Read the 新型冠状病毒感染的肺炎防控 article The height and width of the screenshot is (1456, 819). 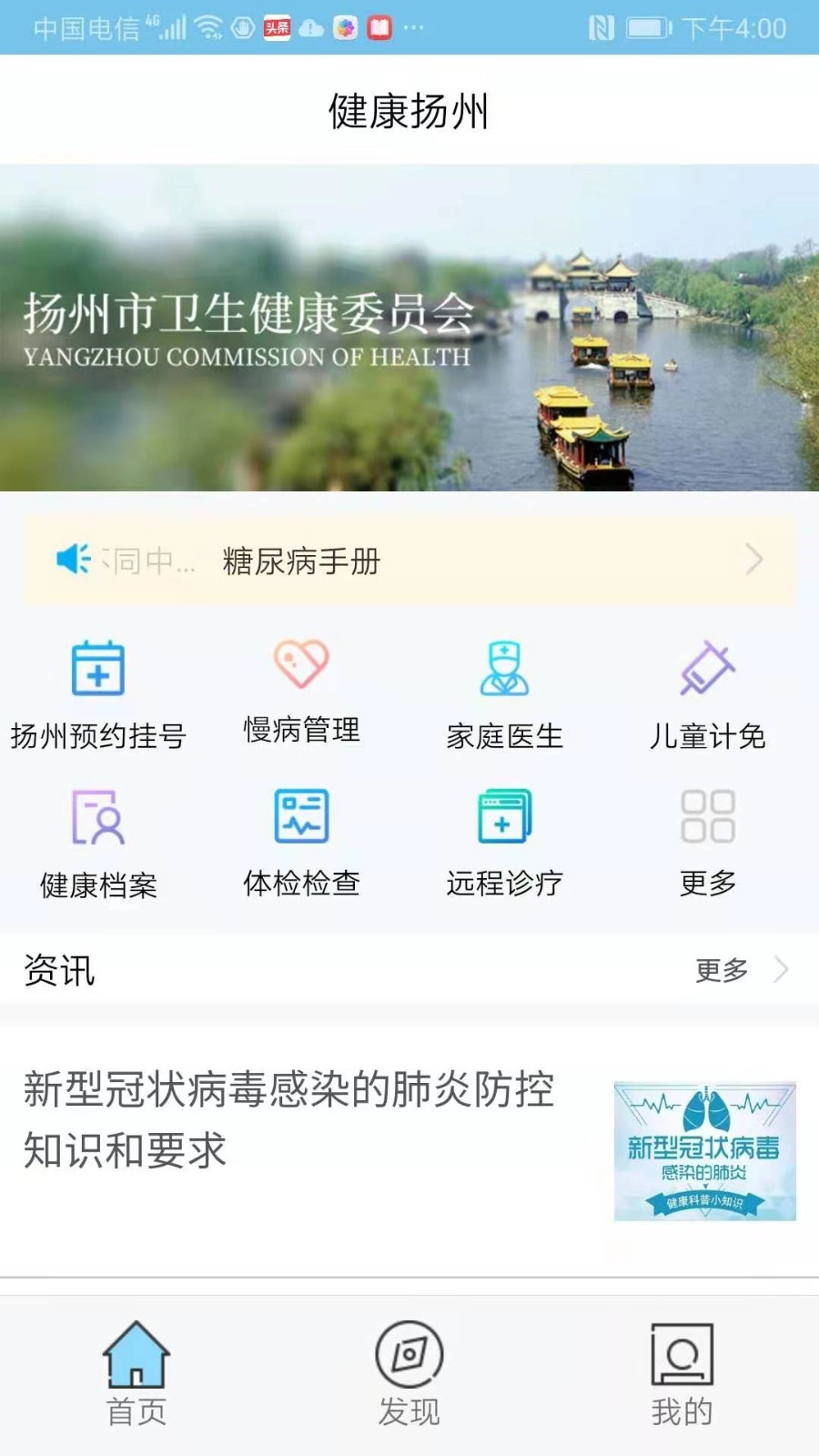[289, 1119]
